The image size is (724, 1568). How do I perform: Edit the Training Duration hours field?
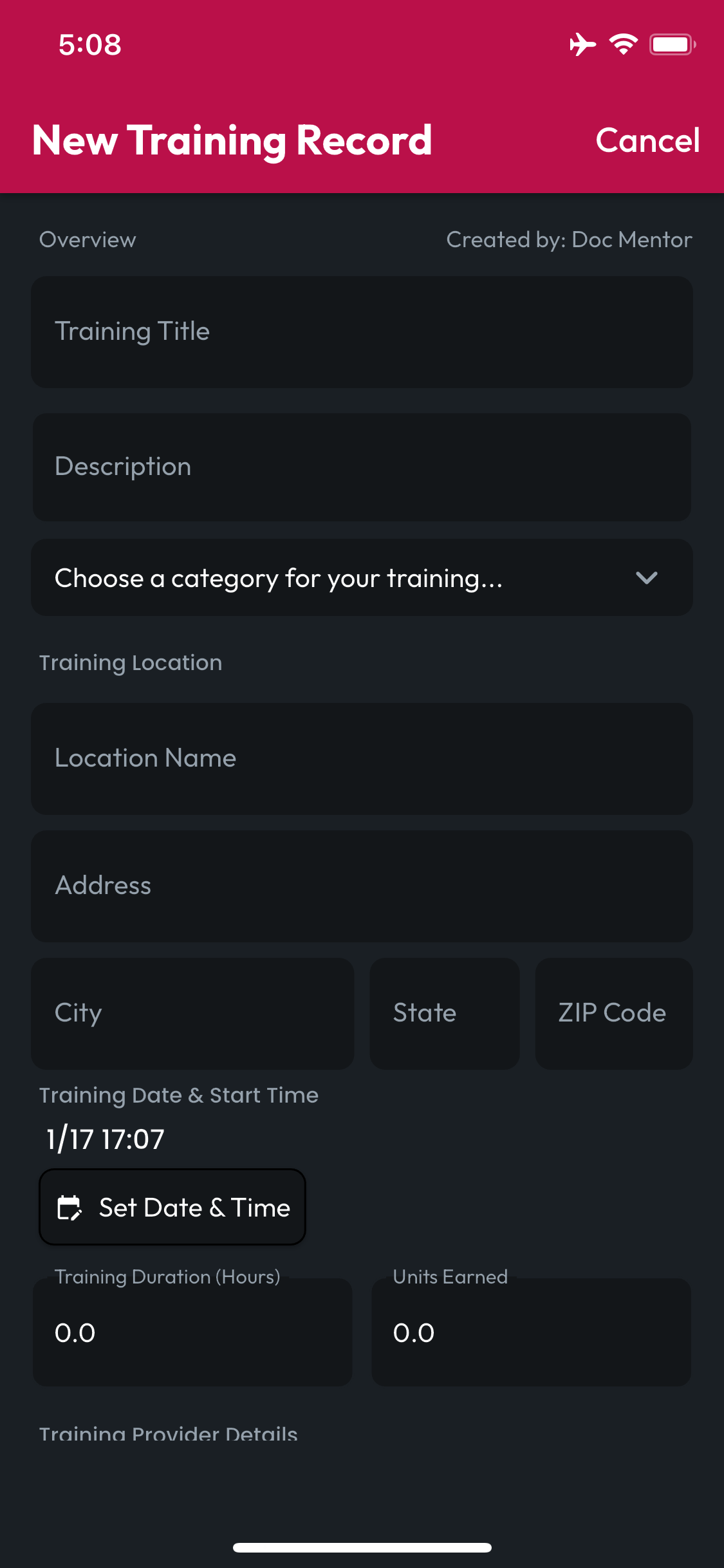coord(192,1332)
